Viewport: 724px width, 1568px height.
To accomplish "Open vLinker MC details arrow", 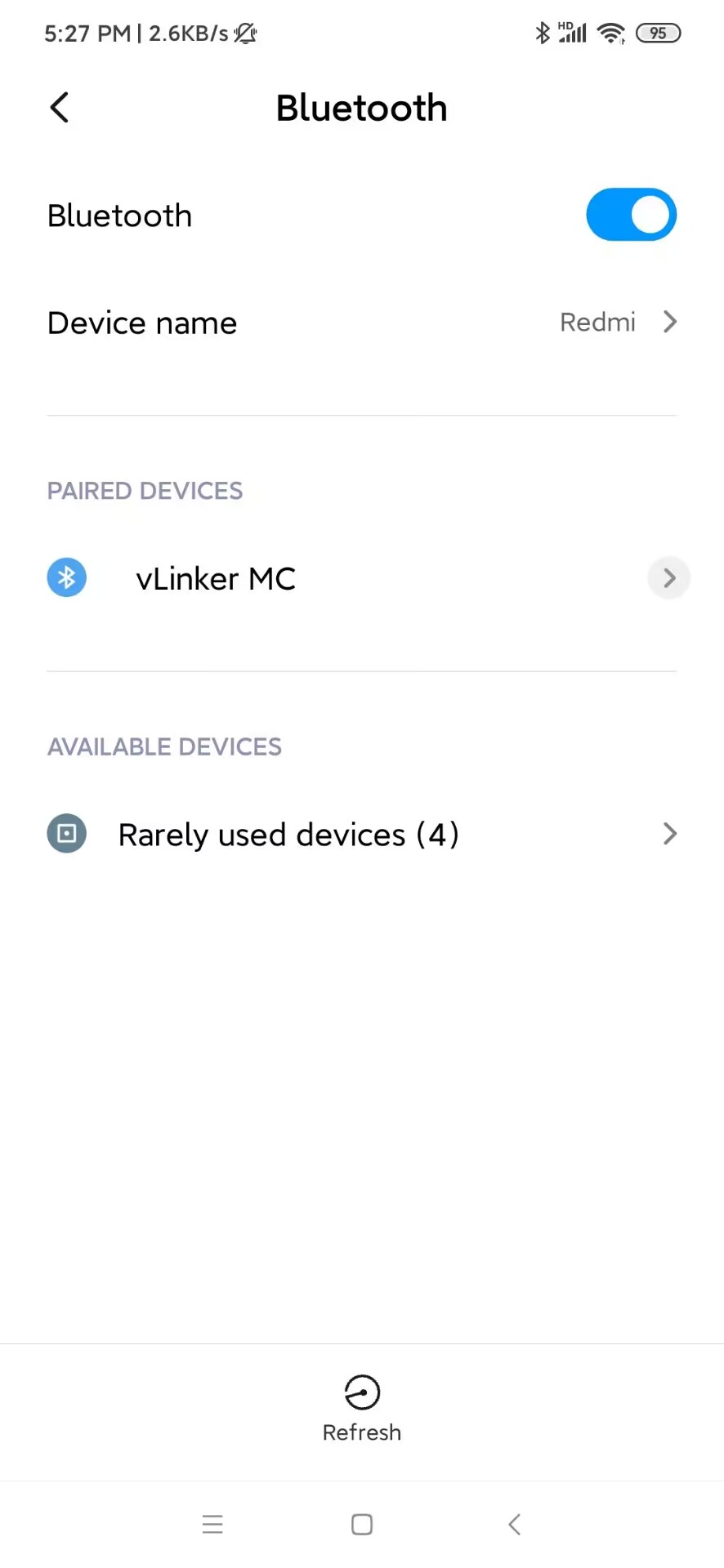I will (x=668, y=578).
